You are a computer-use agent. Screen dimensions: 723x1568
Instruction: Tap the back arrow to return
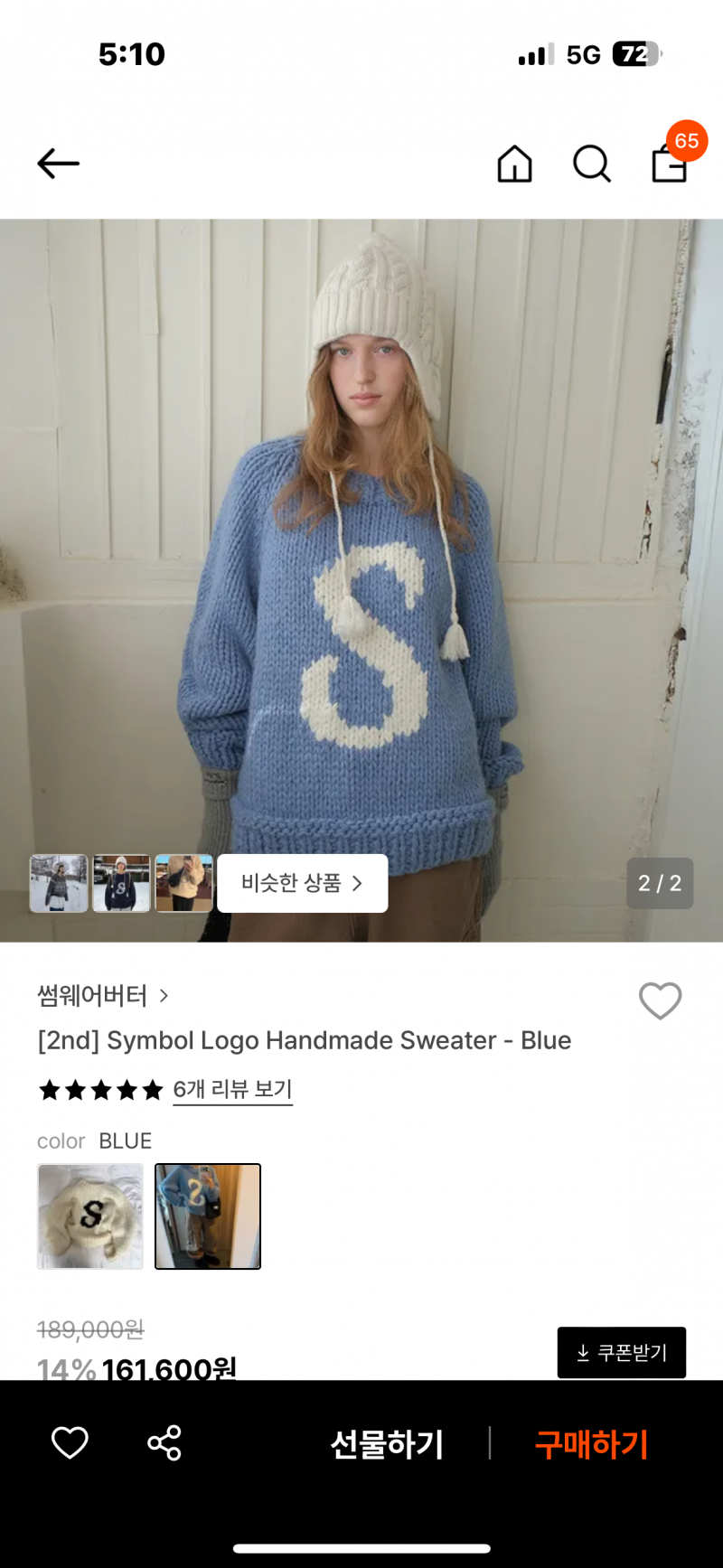click(x=57, y=164)
